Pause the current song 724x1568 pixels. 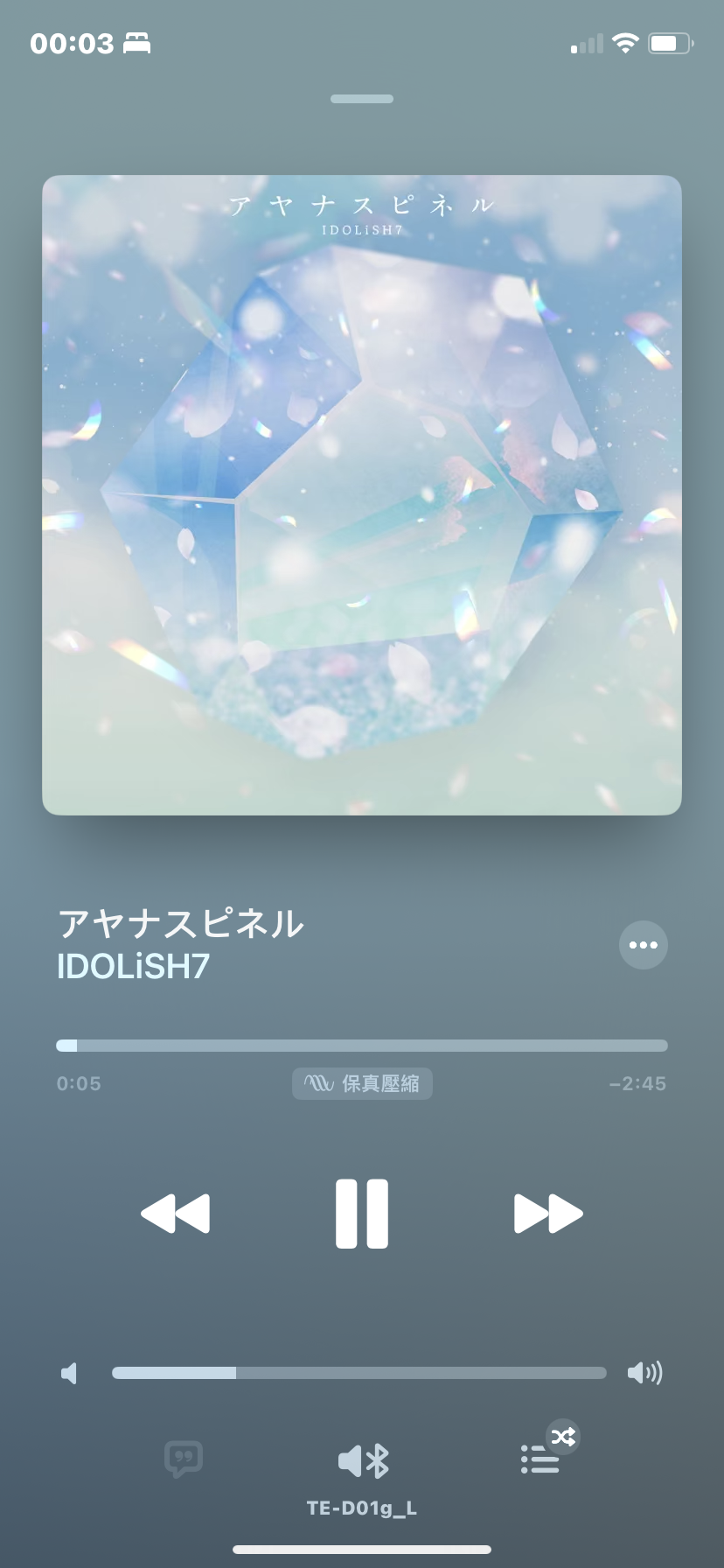point(362,1213)
